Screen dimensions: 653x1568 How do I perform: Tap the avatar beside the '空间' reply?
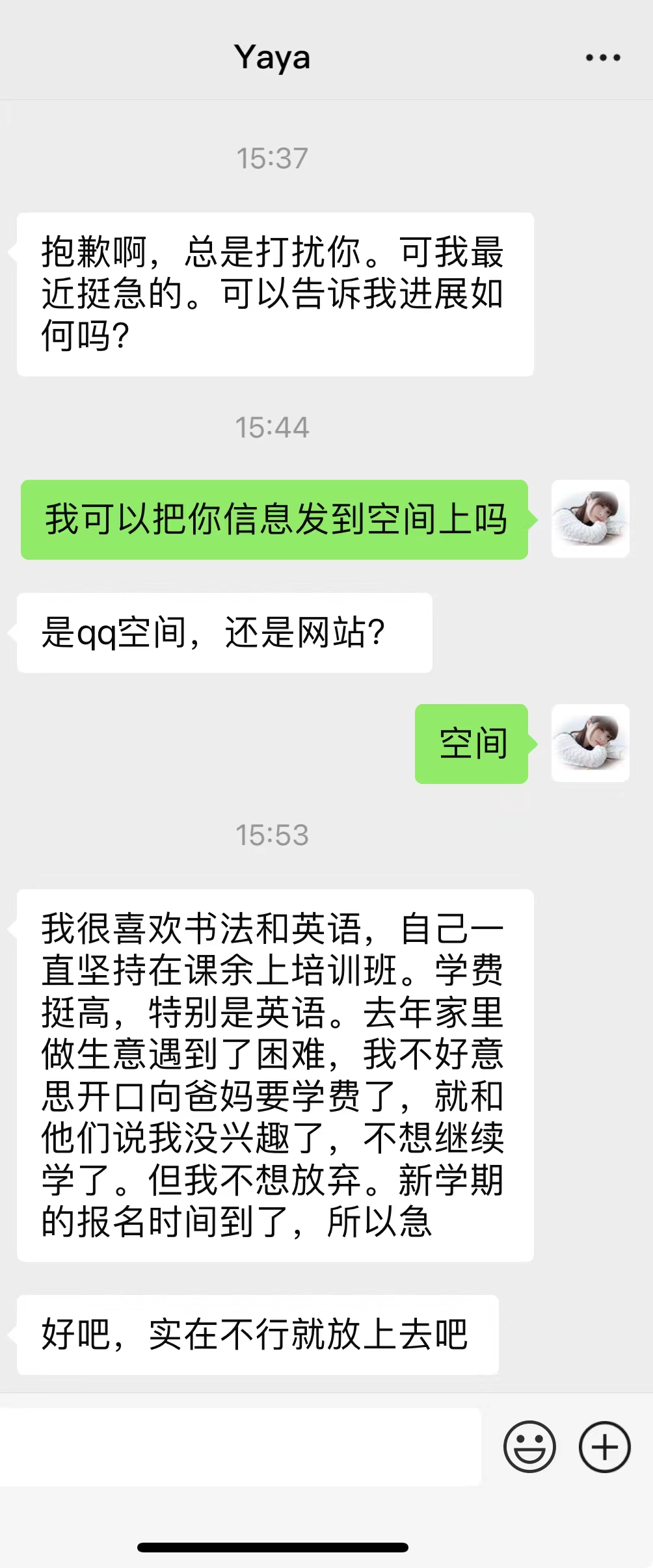pos(590,743)
